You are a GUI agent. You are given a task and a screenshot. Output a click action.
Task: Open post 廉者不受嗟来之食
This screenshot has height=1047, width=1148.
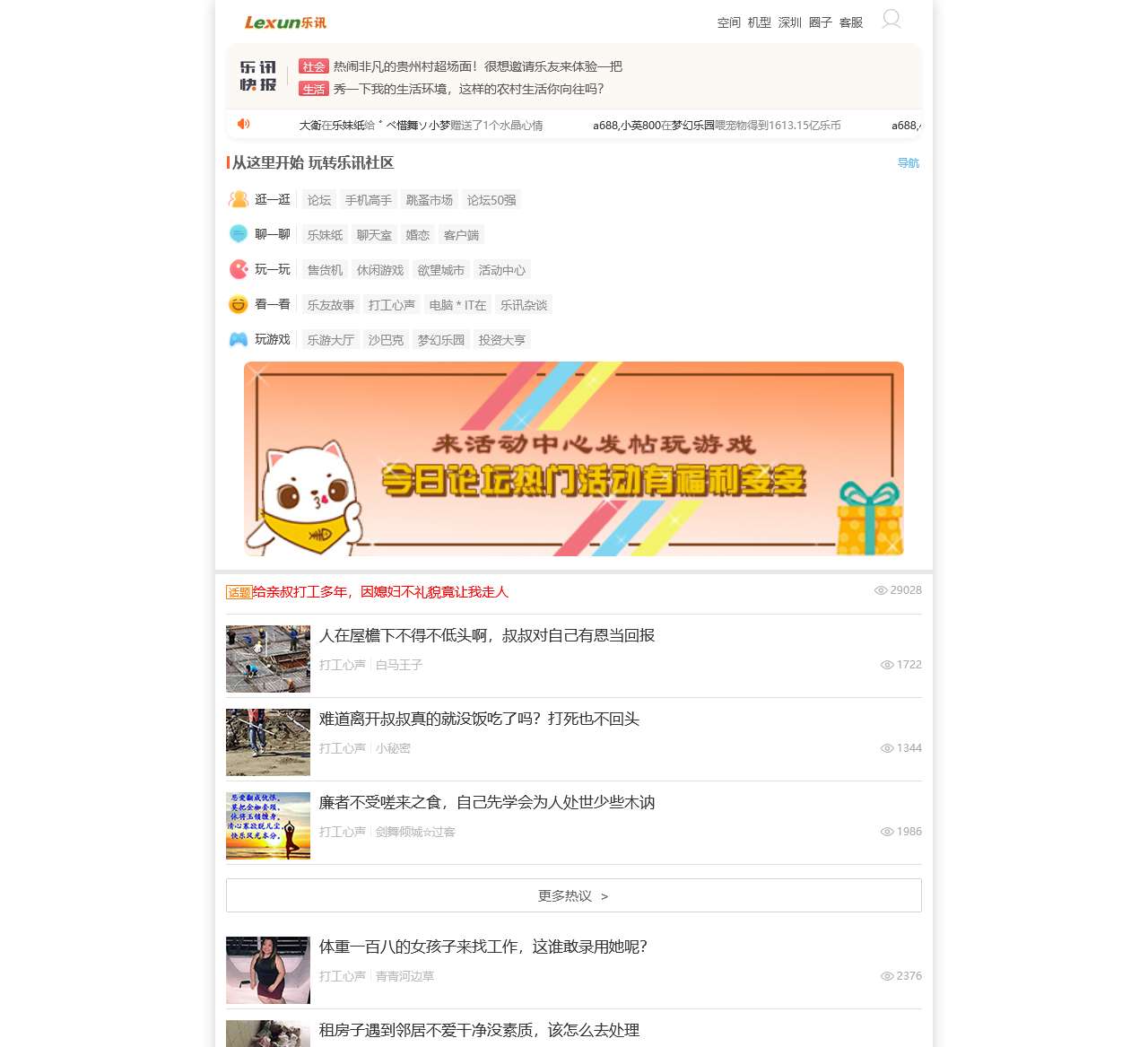coord(487,802)
